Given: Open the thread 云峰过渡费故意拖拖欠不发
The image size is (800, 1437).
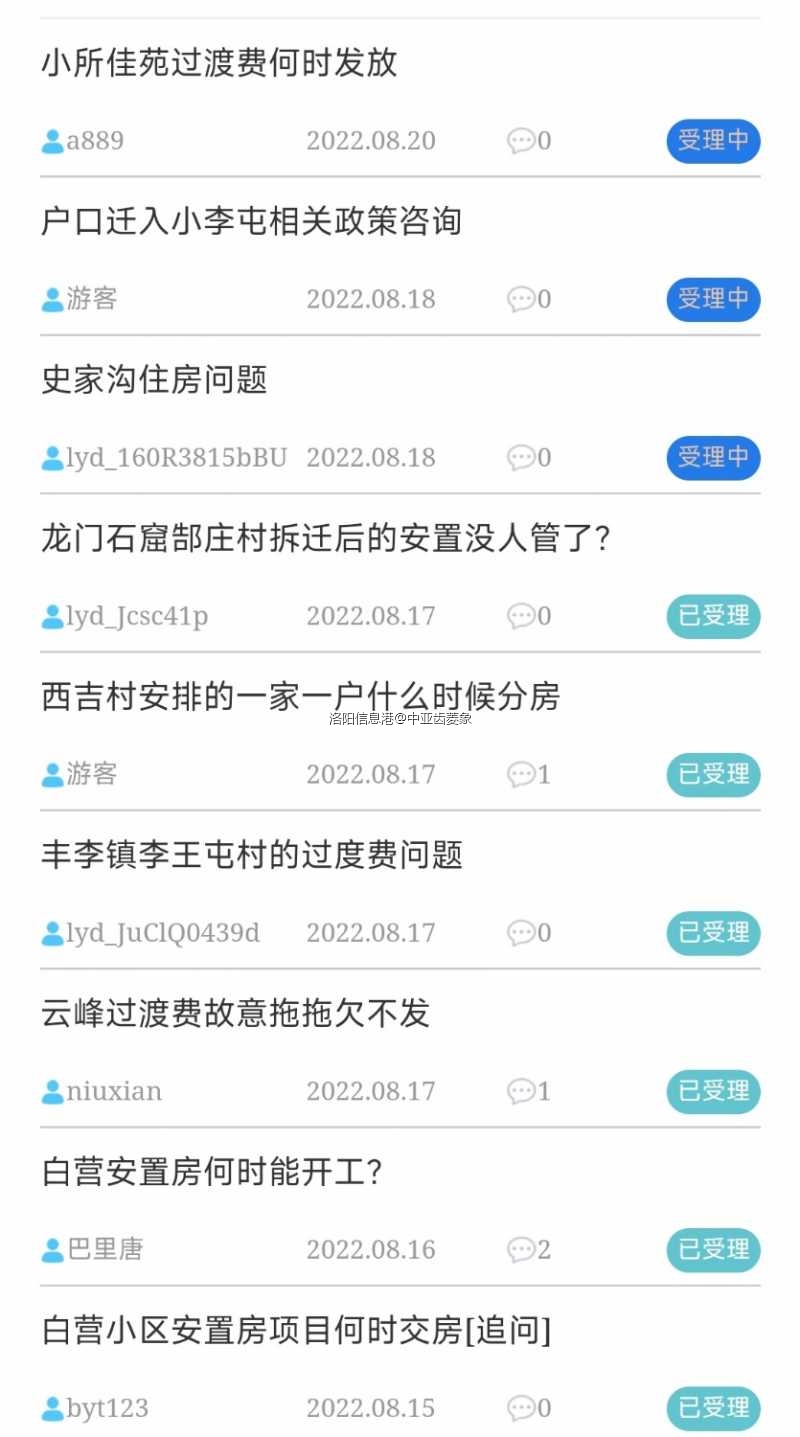Looking at the screenshot, I should 236,1013.
